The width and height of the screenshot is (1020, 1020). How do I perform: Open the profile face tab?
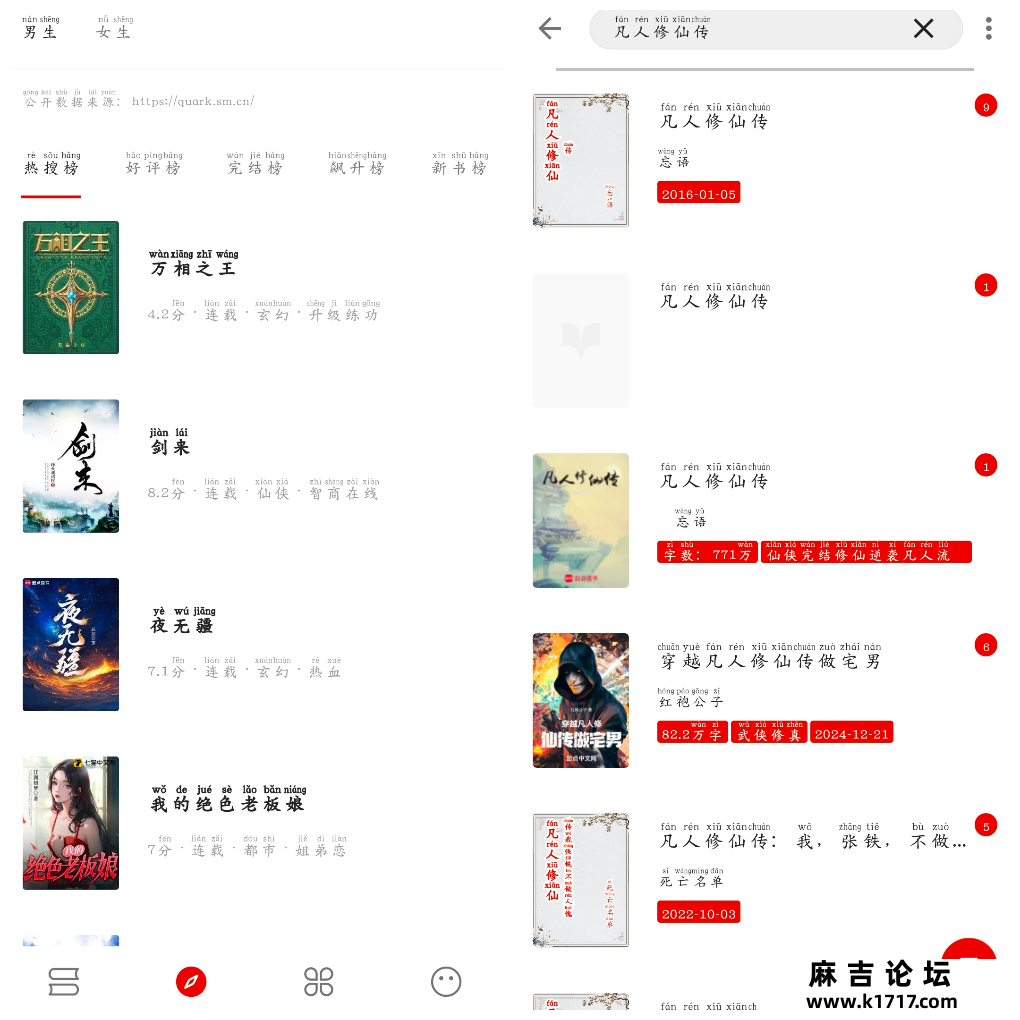tap(446, 982)
